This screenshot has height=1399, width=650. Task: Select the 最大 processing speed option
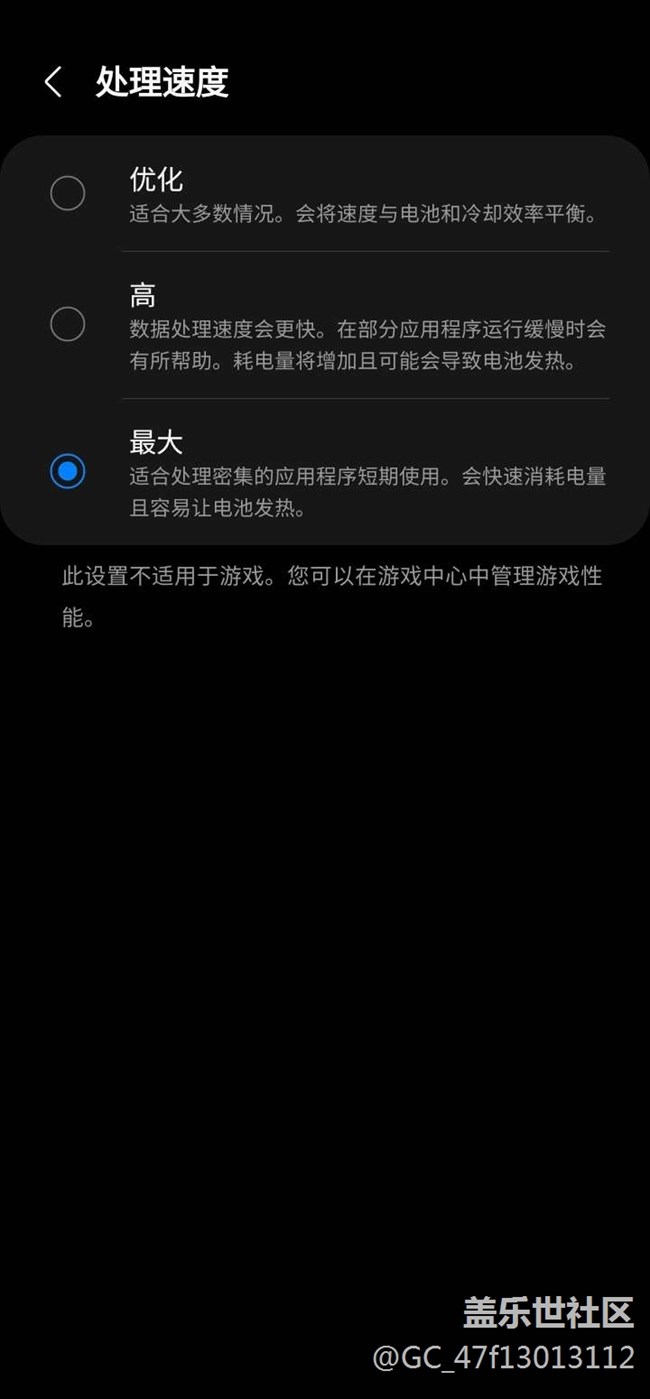click(x=68, y=471)
